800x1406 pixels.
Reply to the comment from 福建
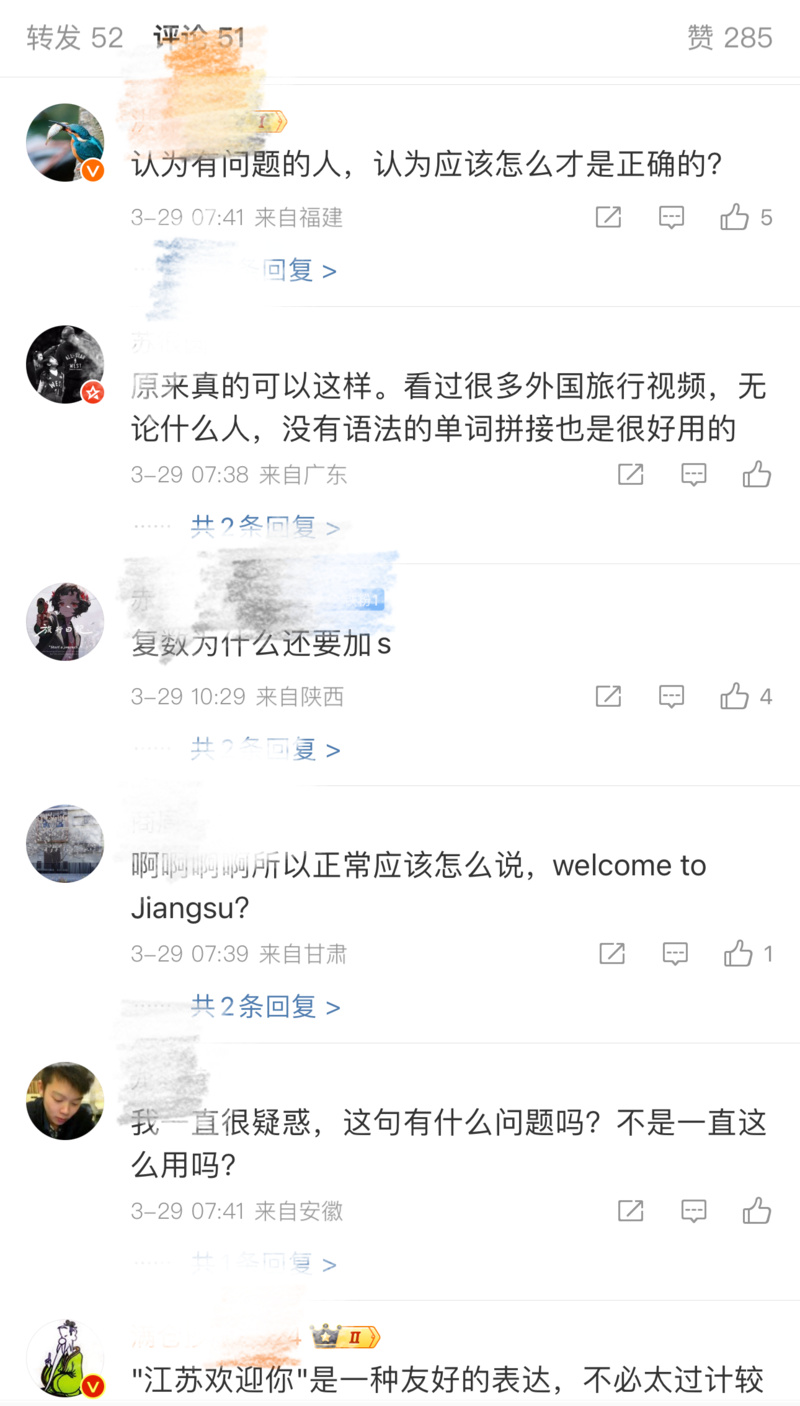pos(671,217)
